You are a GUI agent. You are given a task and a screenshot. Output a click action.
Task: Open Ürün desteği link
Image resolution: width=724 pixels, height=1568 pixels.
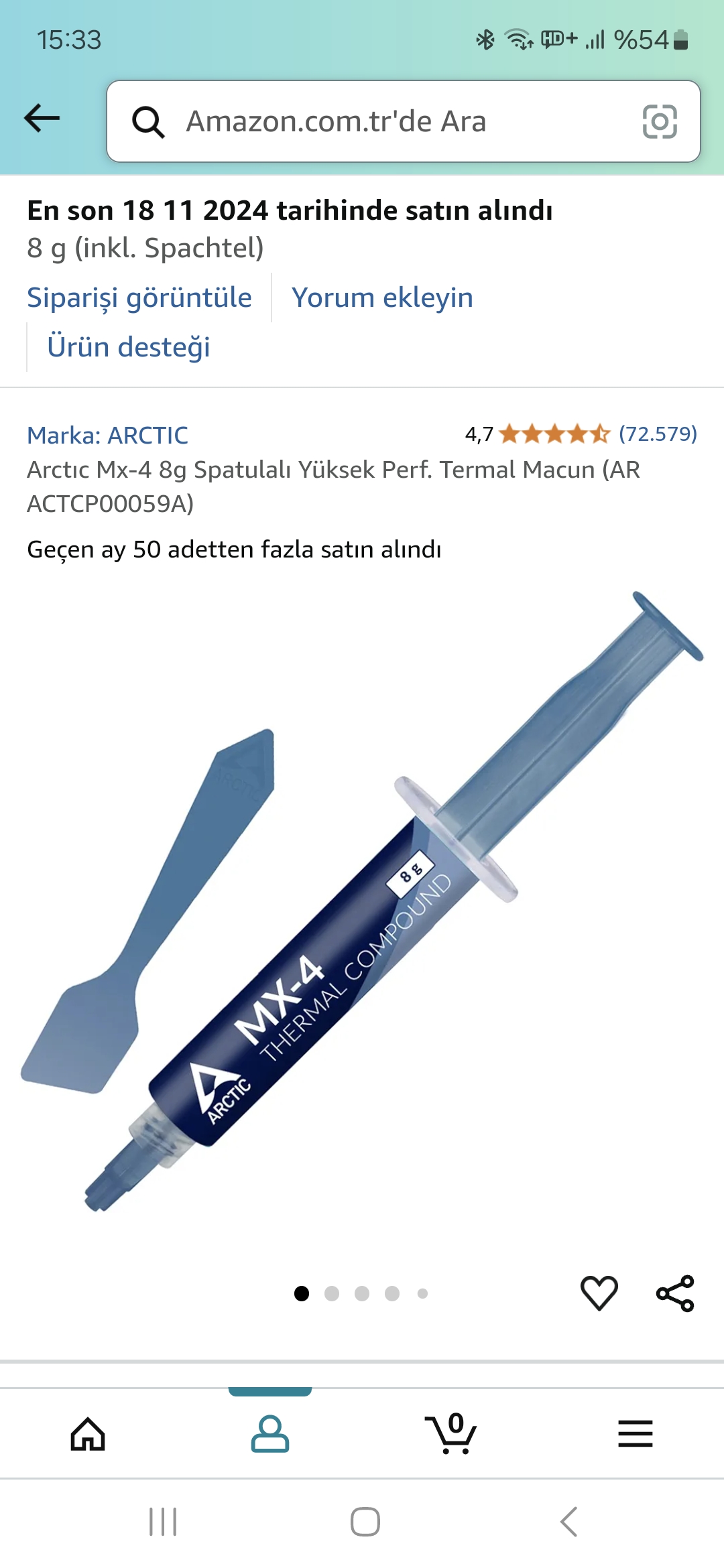(x=128, y=347)
